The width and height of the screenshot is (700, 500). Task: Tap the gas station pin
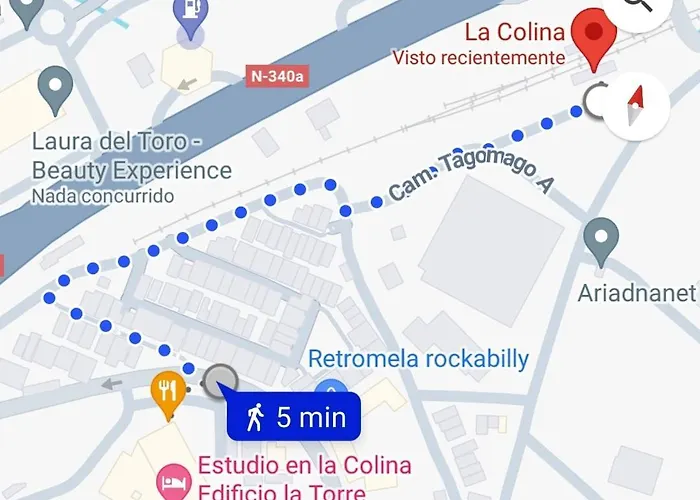tap(189, 17)
